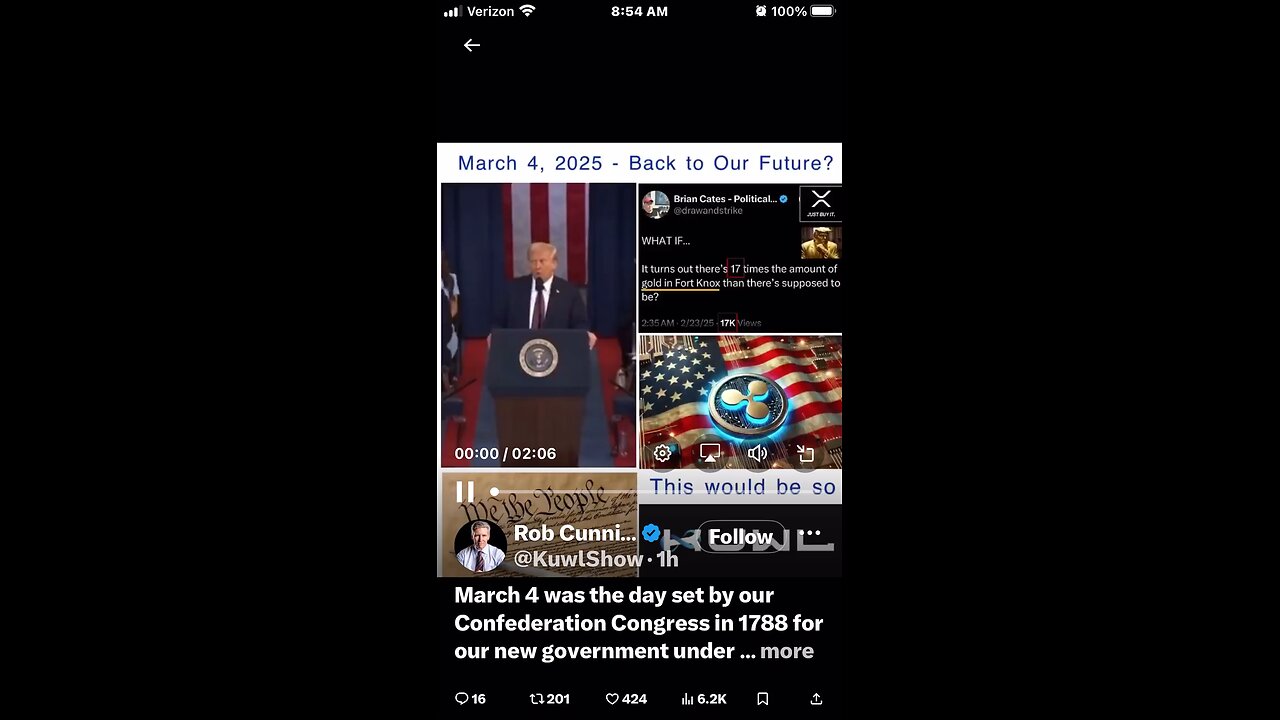The image size is (1280, 720).
Task: Go back using the arrow
Action: pos(472,45)
